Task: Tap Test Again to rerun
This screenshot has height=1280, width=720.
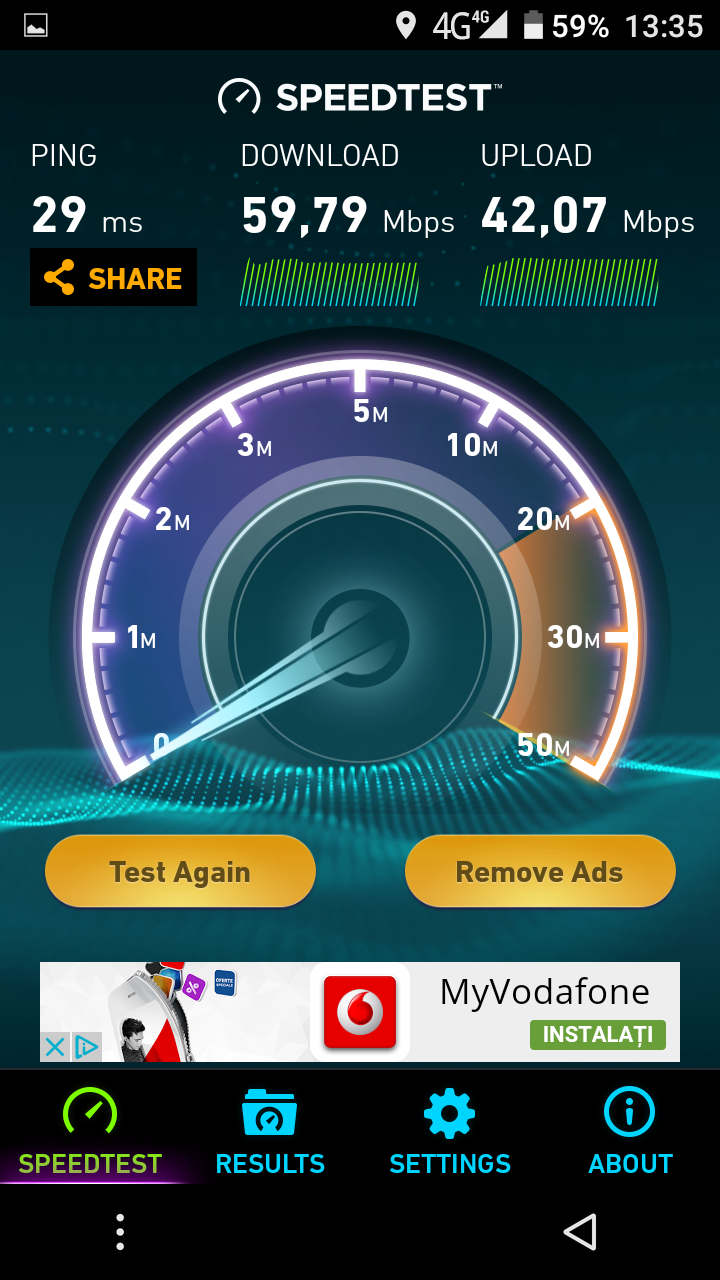Action: coord(180,872)
